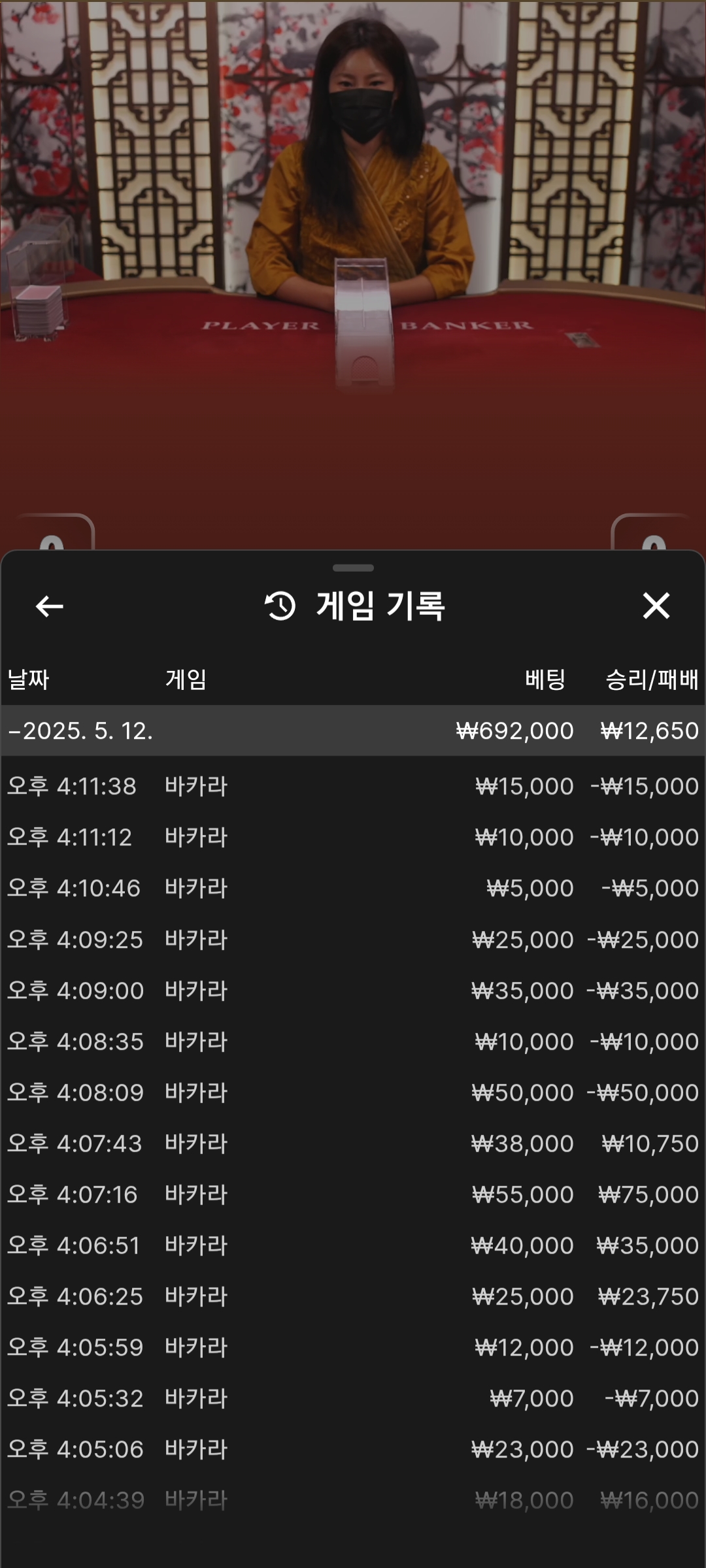Go back with the left arrow
Image resolution: width=706 pixels, height=1568 pixels.
(50, 606)
